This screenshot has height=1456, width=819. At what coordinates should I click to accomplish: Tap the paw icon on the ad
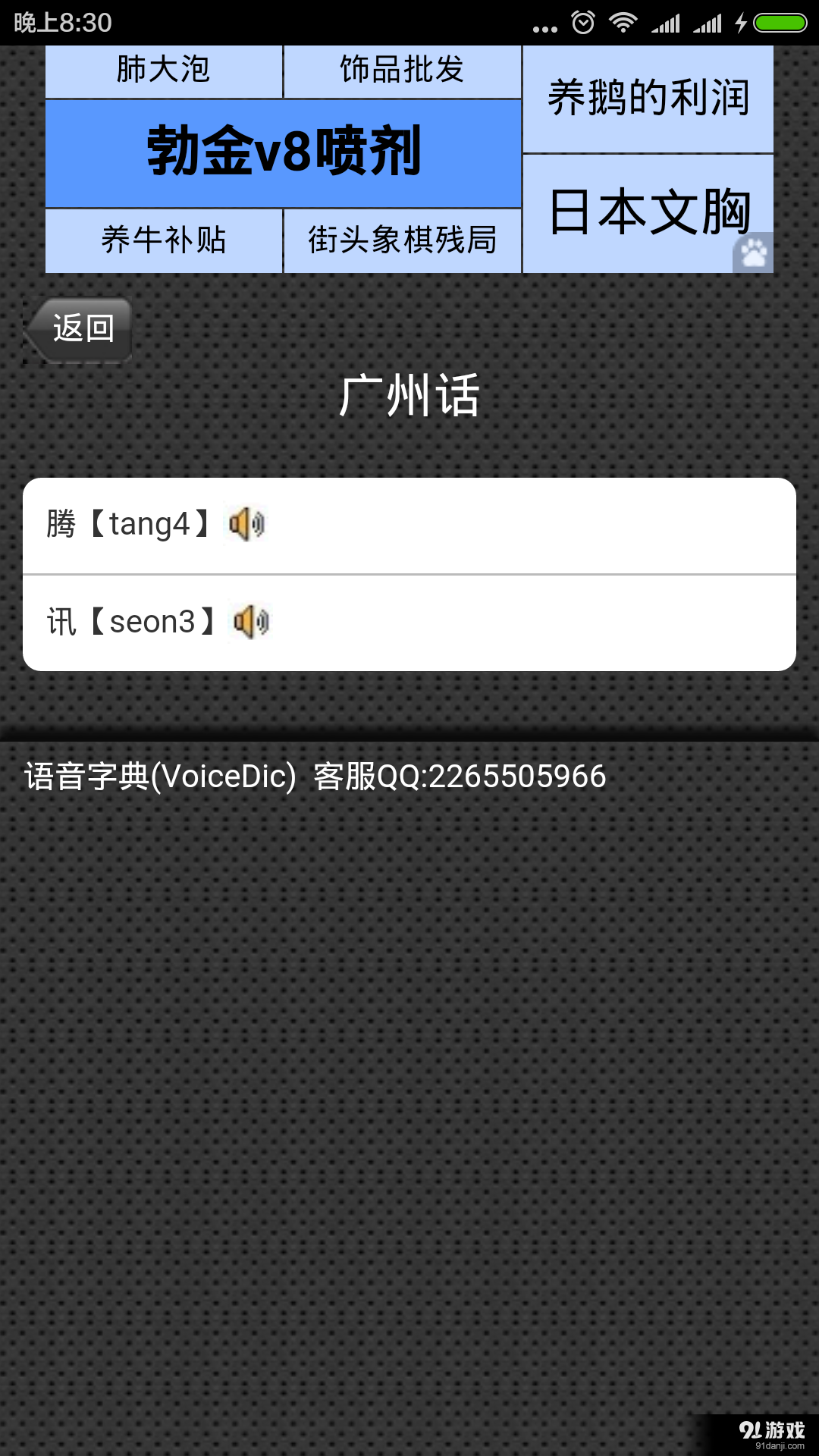753,253
